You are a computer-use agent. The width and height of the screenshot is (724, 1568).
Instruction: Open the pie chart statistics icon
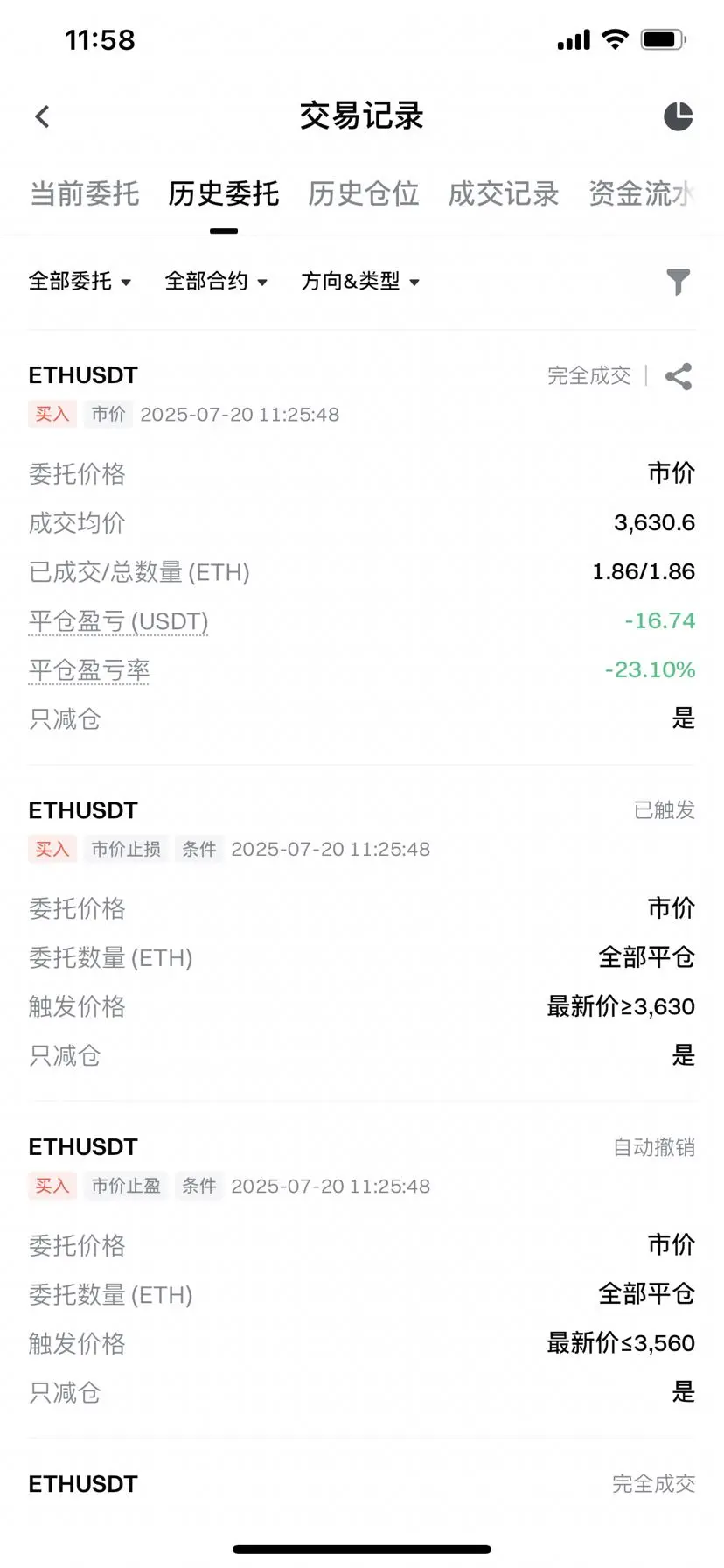pyautogui.click(x=678, y=116)
